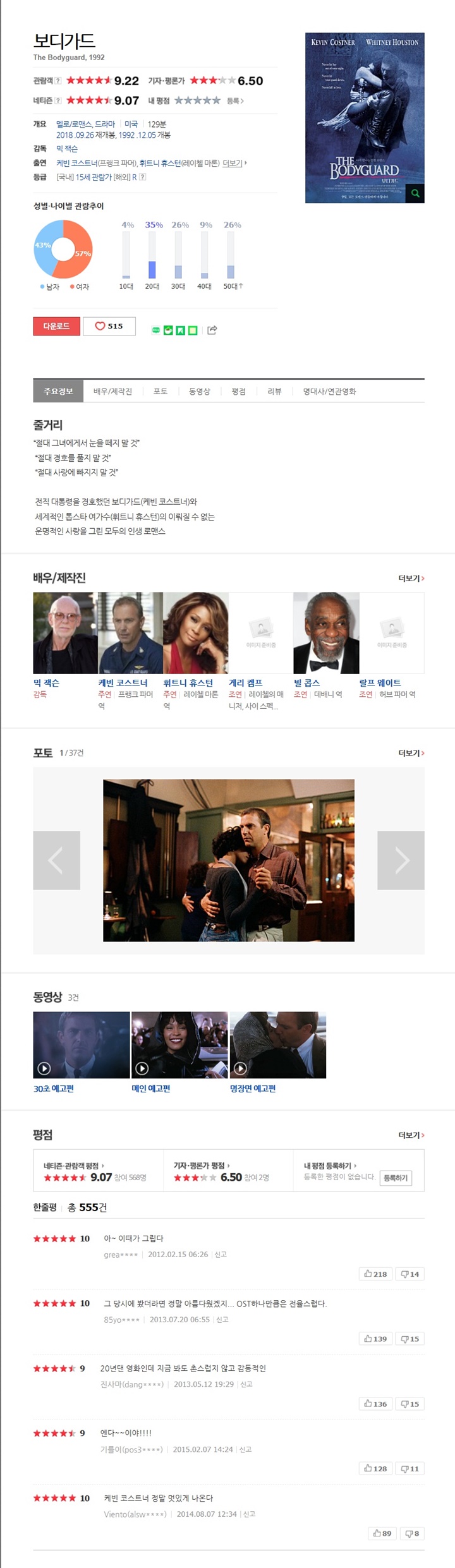Like the movie with the heart 515 button

point(109,326)
